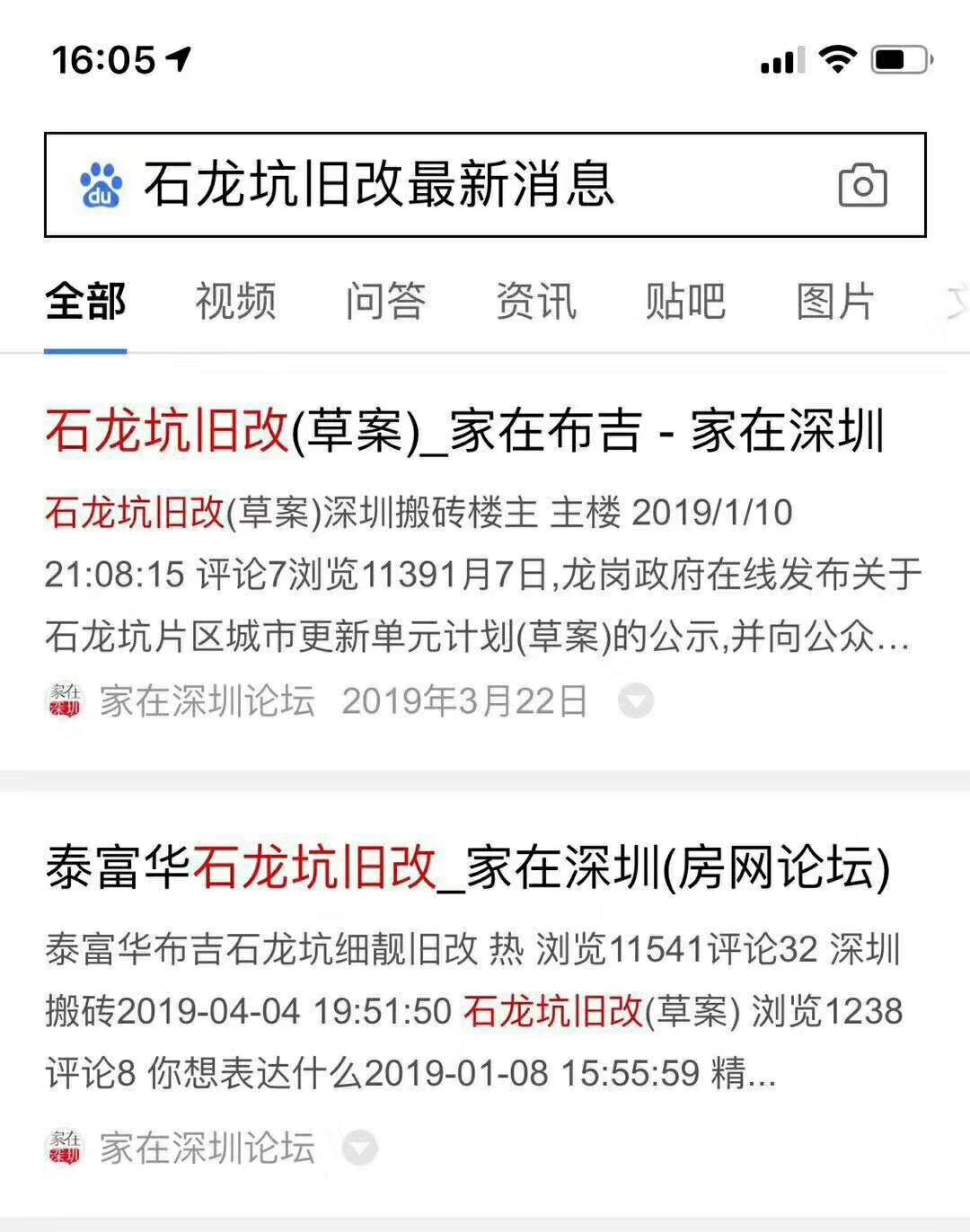Open the camera image search icon
The image size is (970, 1232).
(862, 185)
